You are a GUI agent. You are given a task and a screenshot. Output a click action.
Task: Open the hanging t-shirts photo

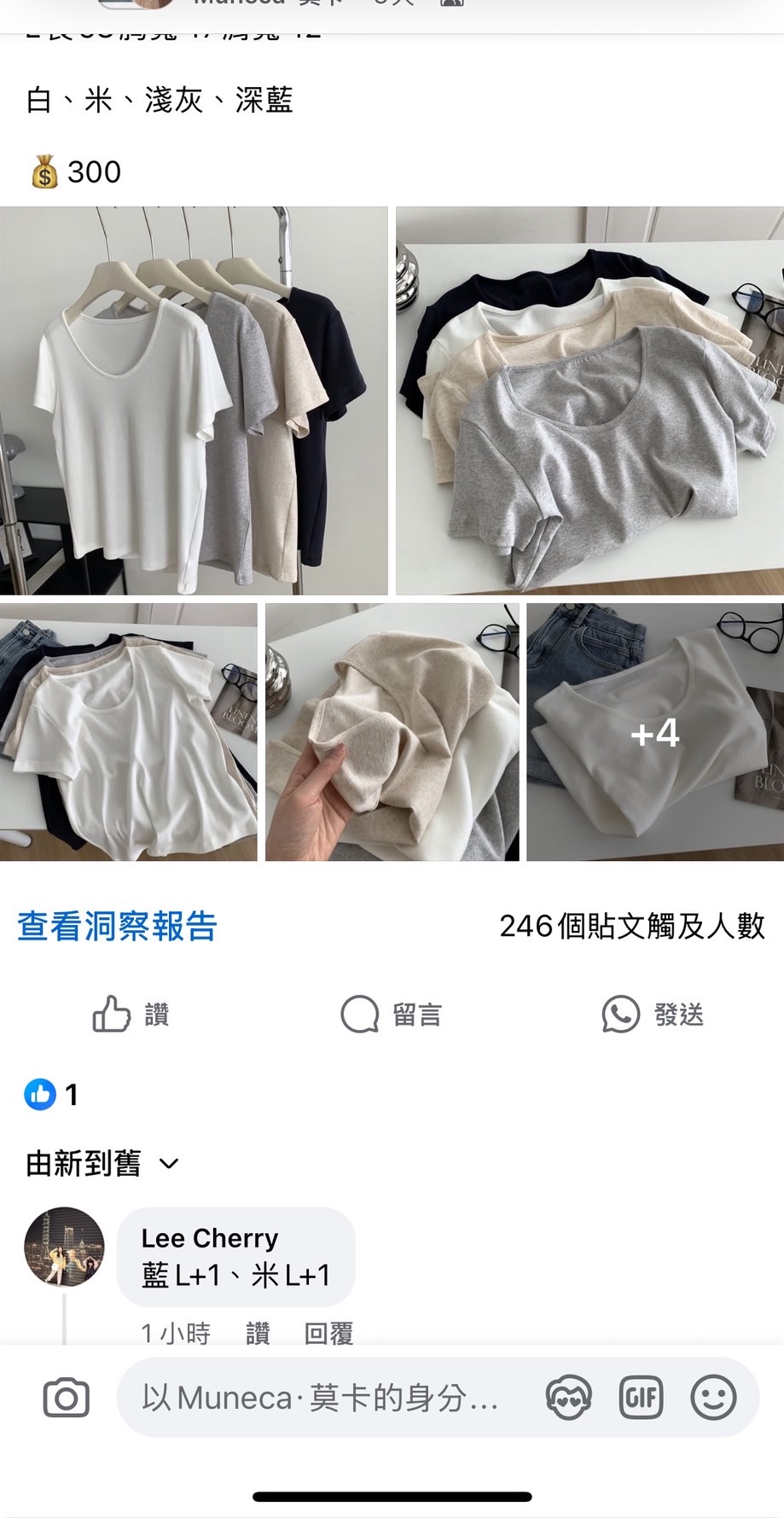coord(194,400)
